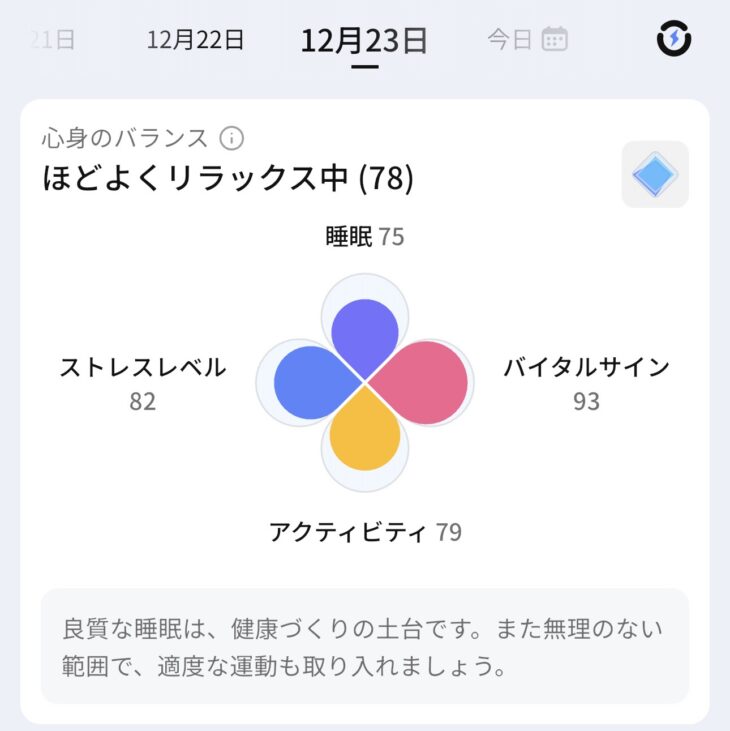This screenshot has width=730, height=731.
Task: Open the device status icon
Action: coord(674,39)
